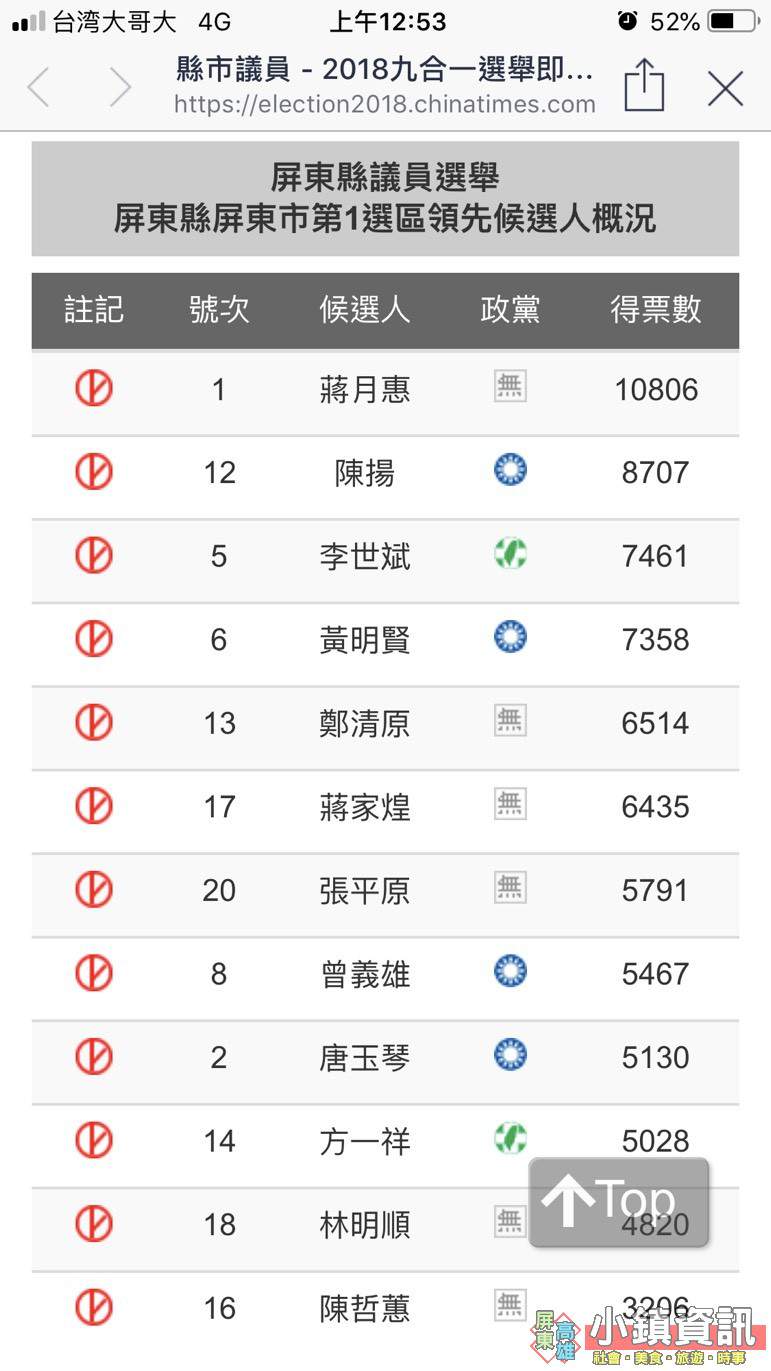Image resolution: width=771 pixels, height=1371 pixels.
Task: Jump back up with the Top button
Action: 618,1202
